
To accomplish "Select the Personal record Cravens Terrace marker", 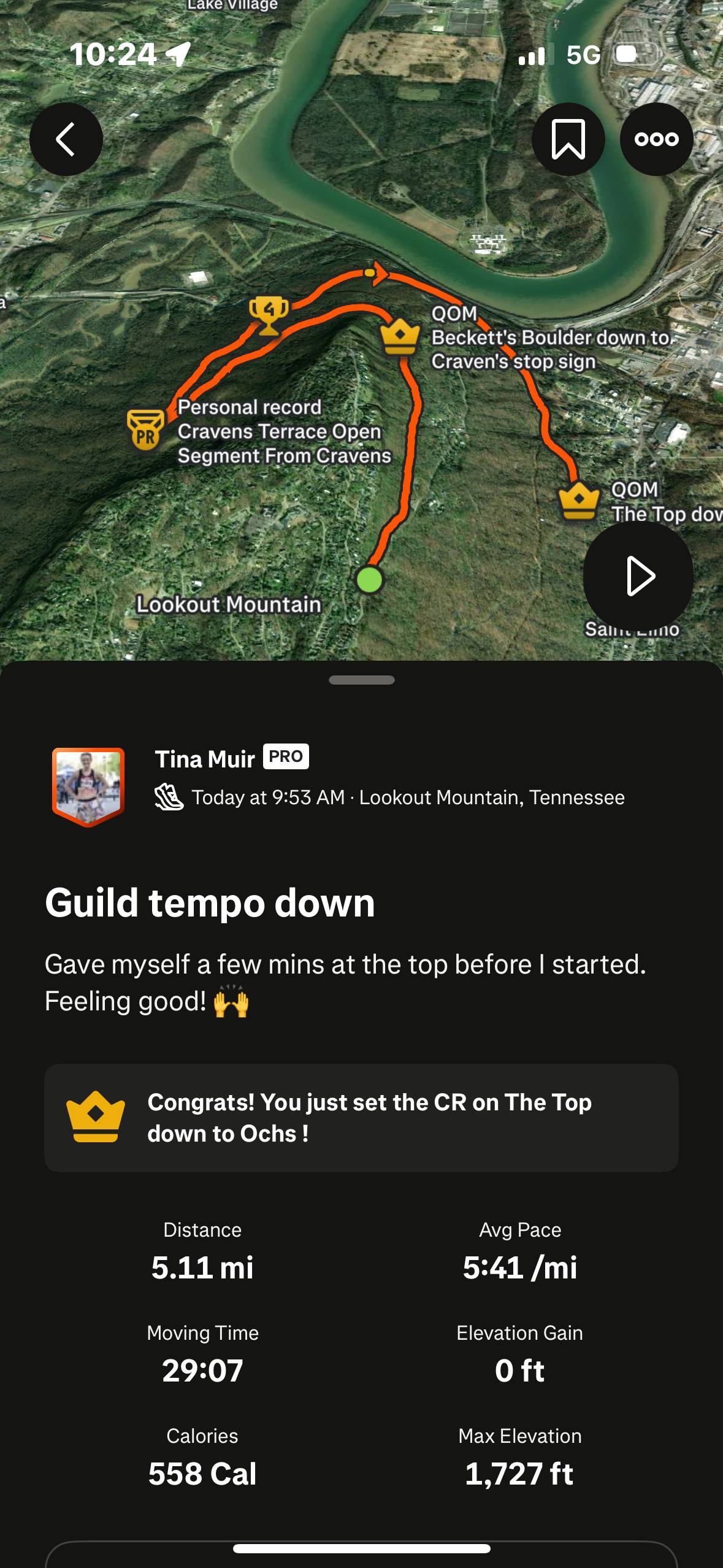I will pos(145,429).
